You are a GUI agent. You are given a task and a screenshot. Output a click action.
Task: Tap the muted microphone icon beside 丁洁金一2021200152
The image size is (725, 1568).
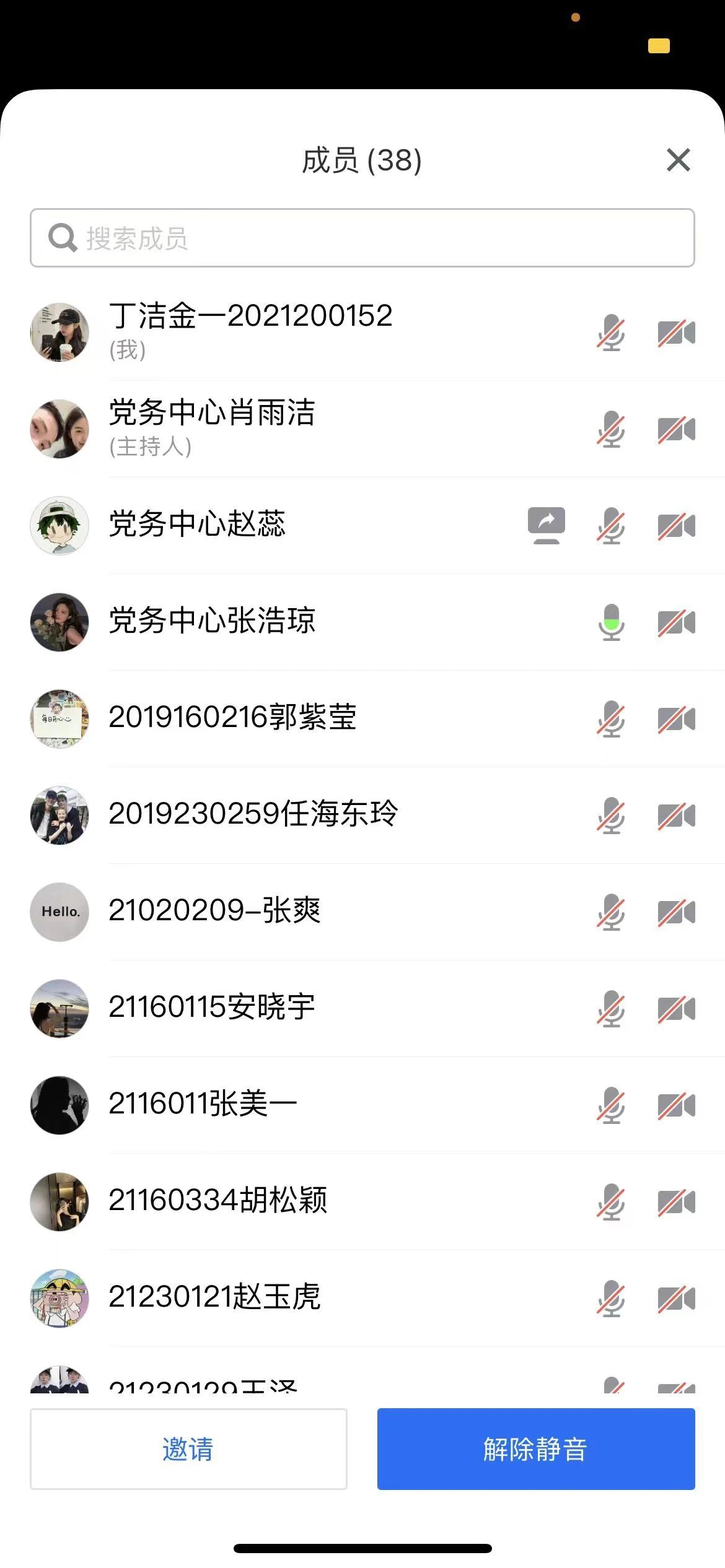click(611, 333)
